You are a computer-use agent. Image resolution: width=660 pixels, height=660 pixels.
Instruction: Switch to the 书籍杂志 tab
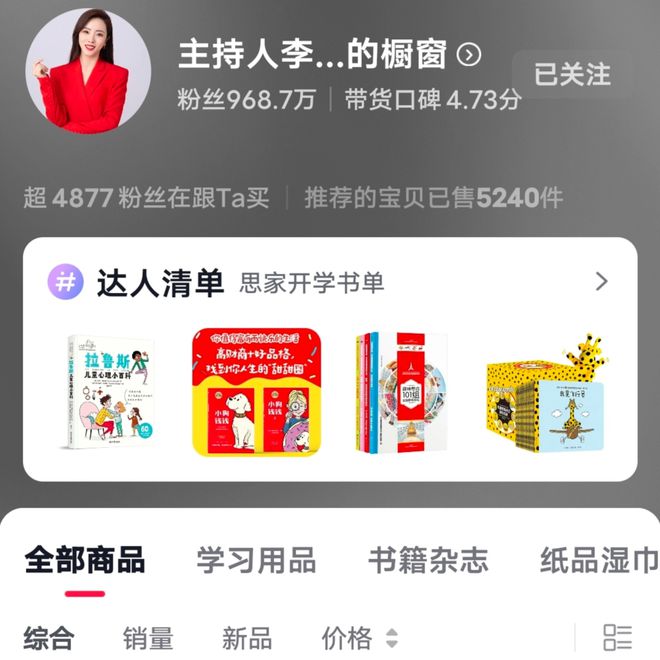(428, 560)
